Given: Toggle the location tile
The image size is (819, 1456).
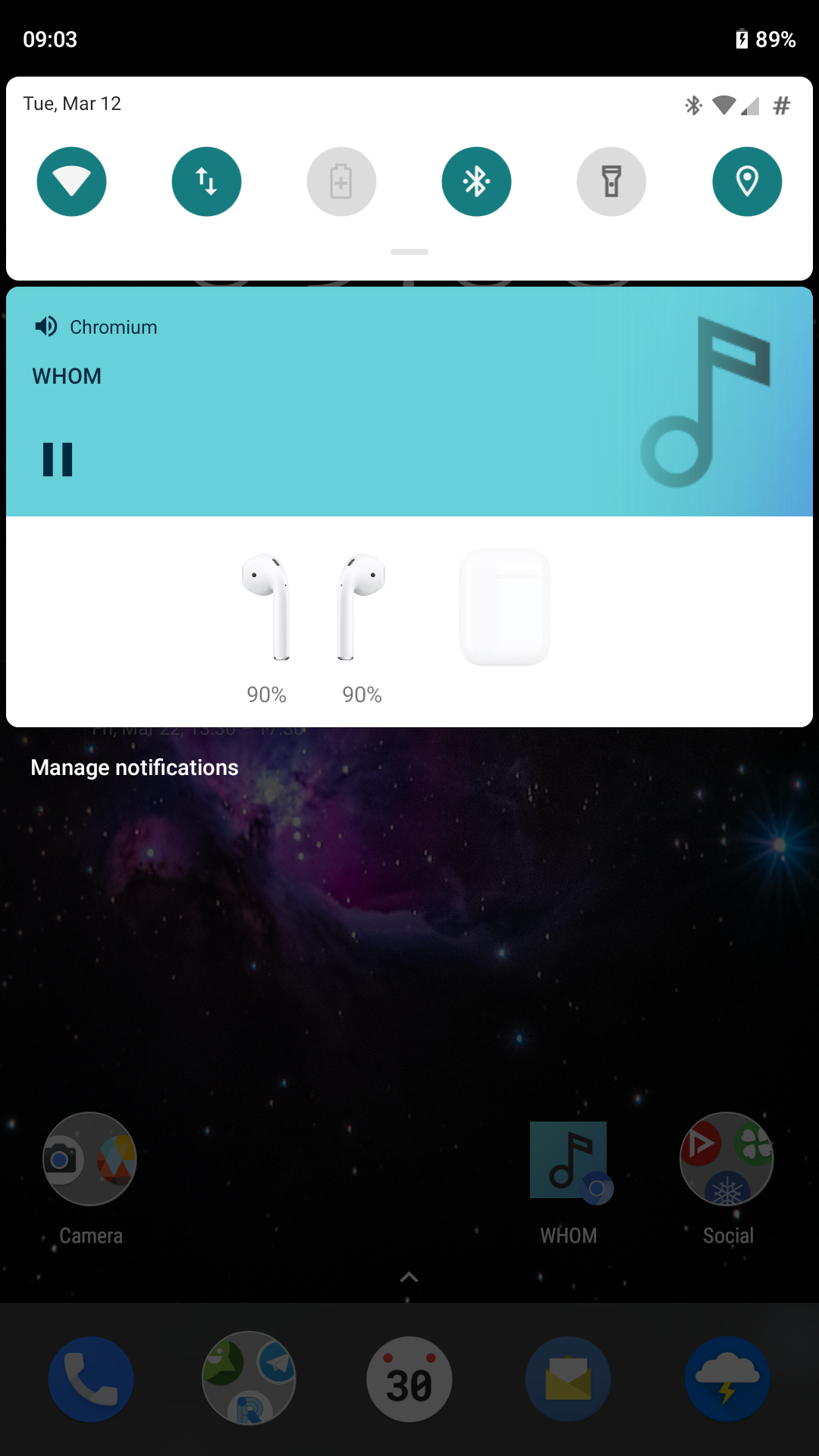Looking at the screenshot, I should point(747,181).
